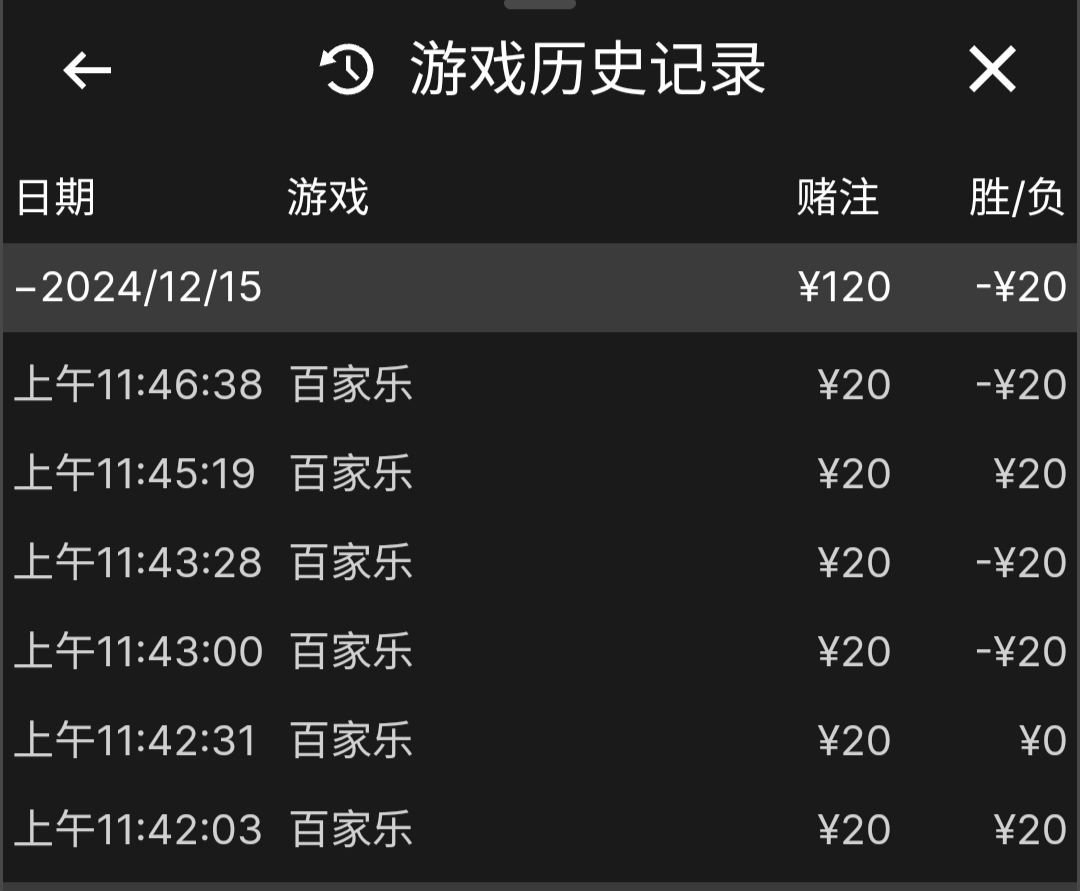Viewport: 1080px width, 891px height.
Task: View details of the 上午11:43:00 round
Action: point(540,652)
